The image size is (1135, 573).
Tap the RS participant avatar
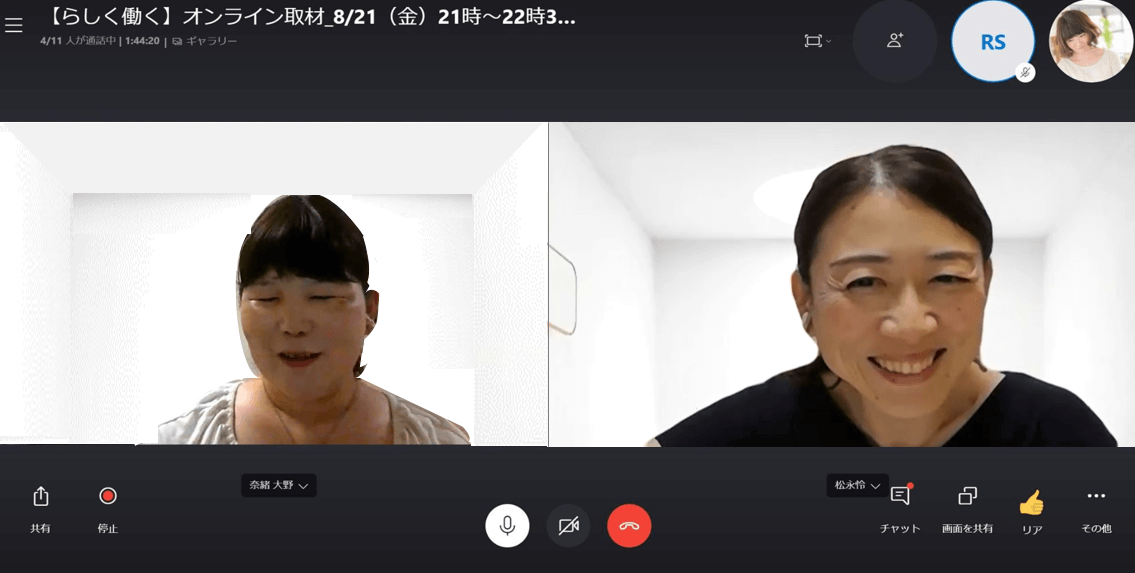(992, 42)
